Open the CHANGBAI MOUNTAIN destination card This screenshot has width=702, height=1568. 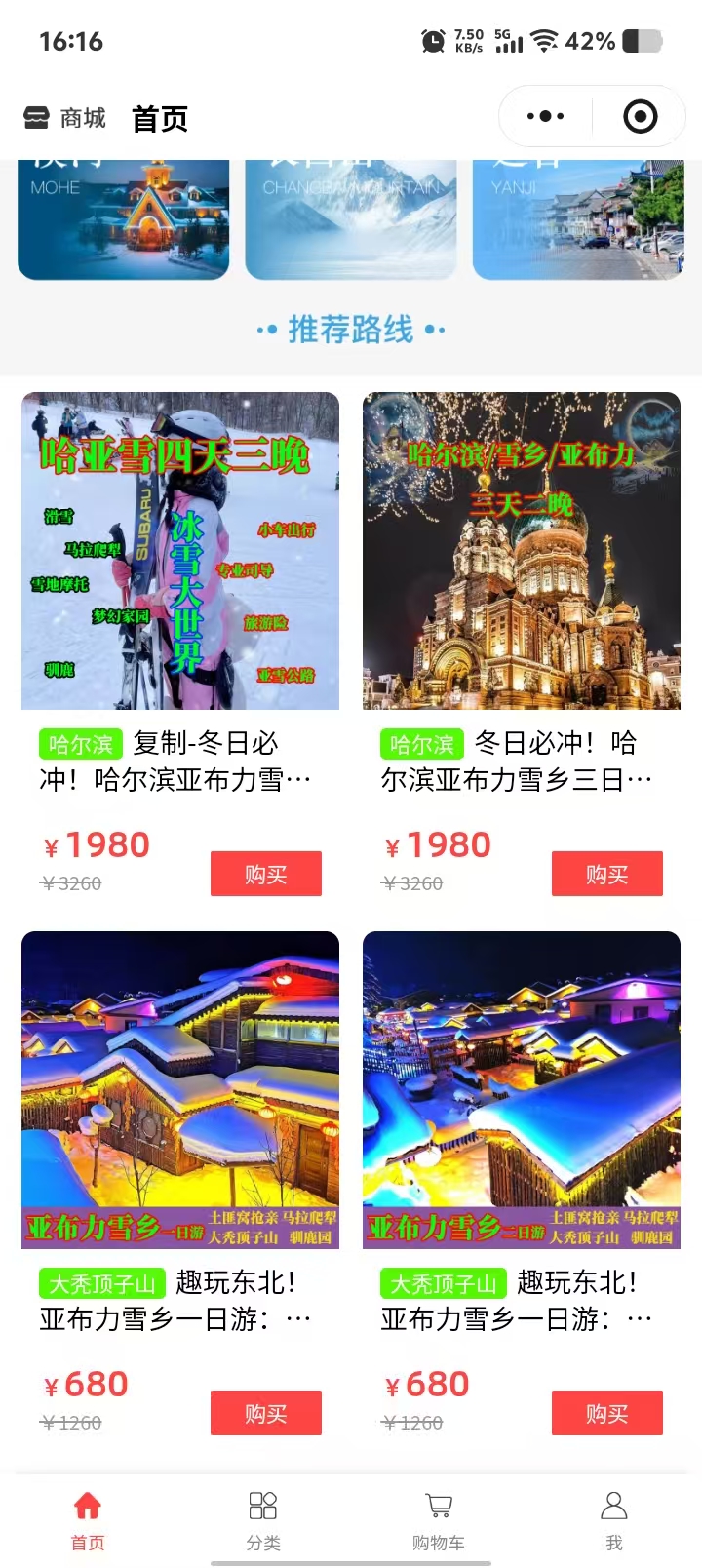tap(351, 219)
